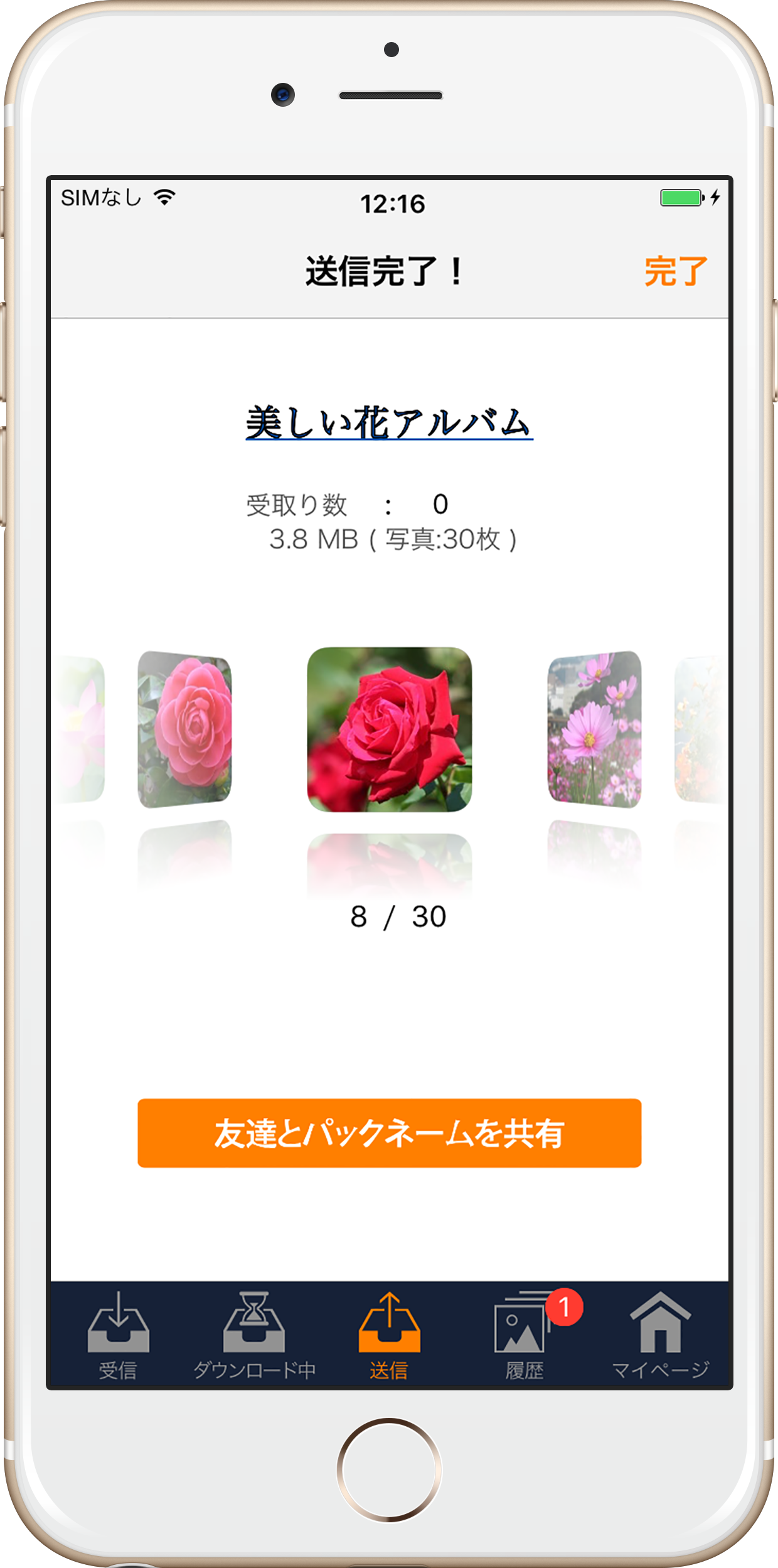Select the pink camellia photo
Image resolution: width=778 pixels, height=1568 pixels.
(x=184, y=729)
